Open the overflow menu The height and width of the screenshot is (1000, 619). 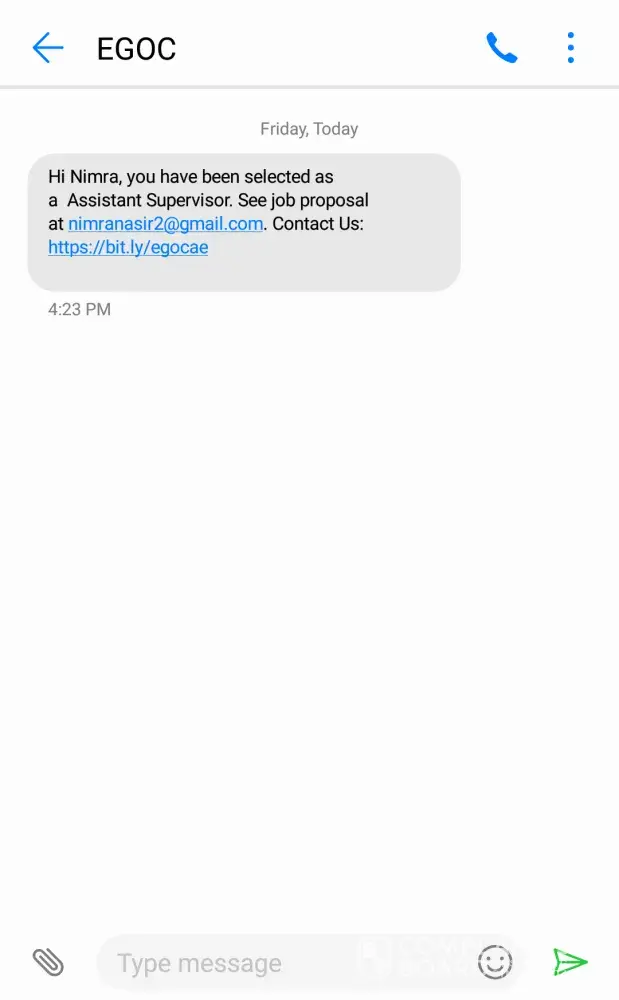tap(570, 47)
